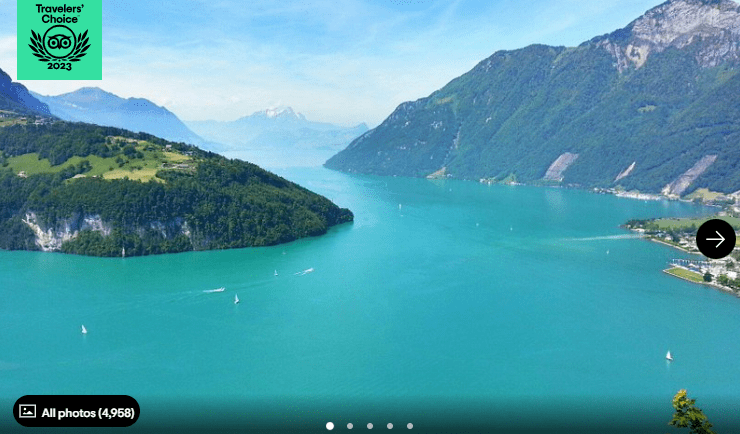This screenshot has width=740, height=434.
Task: Jump to the fifth photo dot
Action: coord(410,426)
